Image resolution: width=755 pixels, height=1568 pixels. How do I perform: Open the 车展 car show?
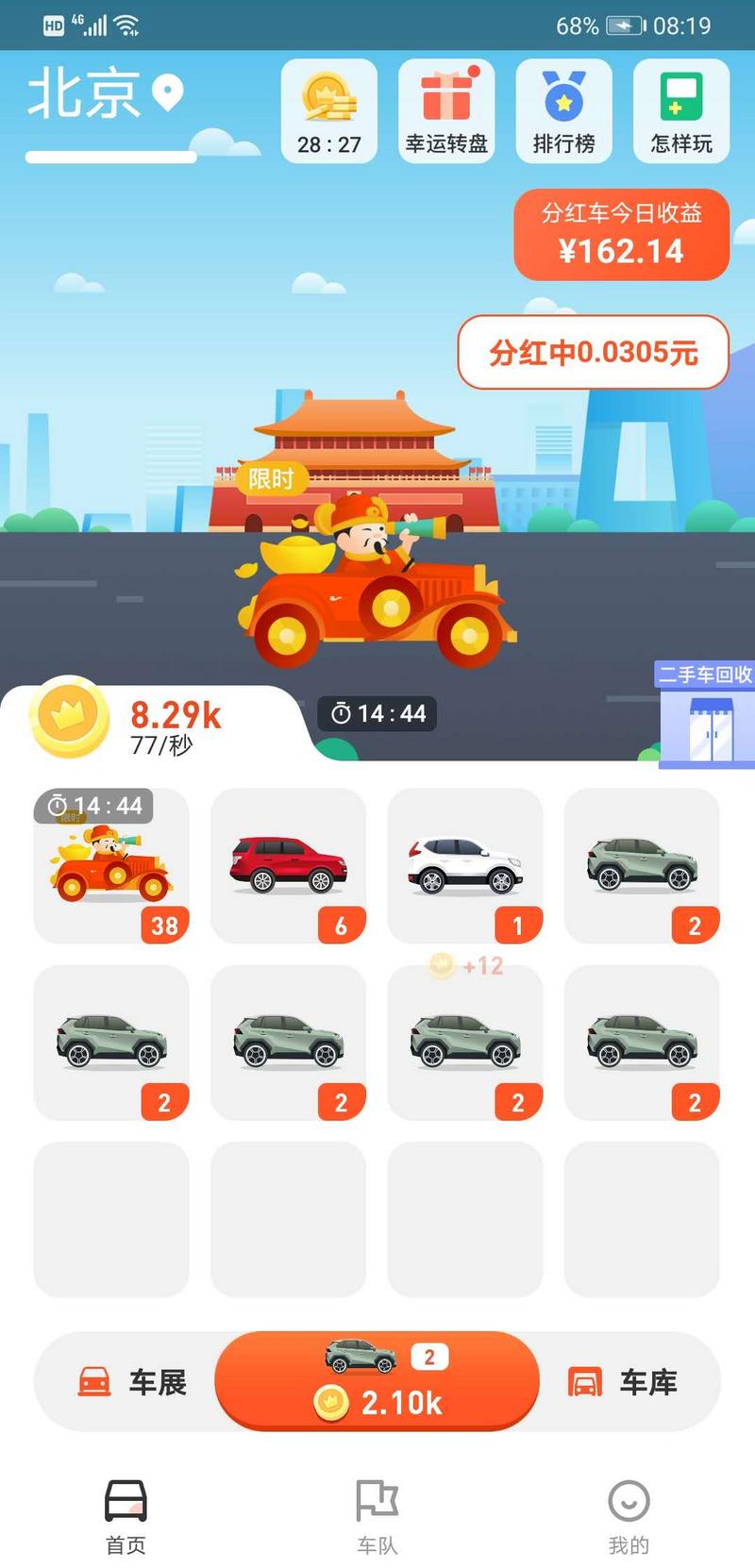click(132, 1382)
